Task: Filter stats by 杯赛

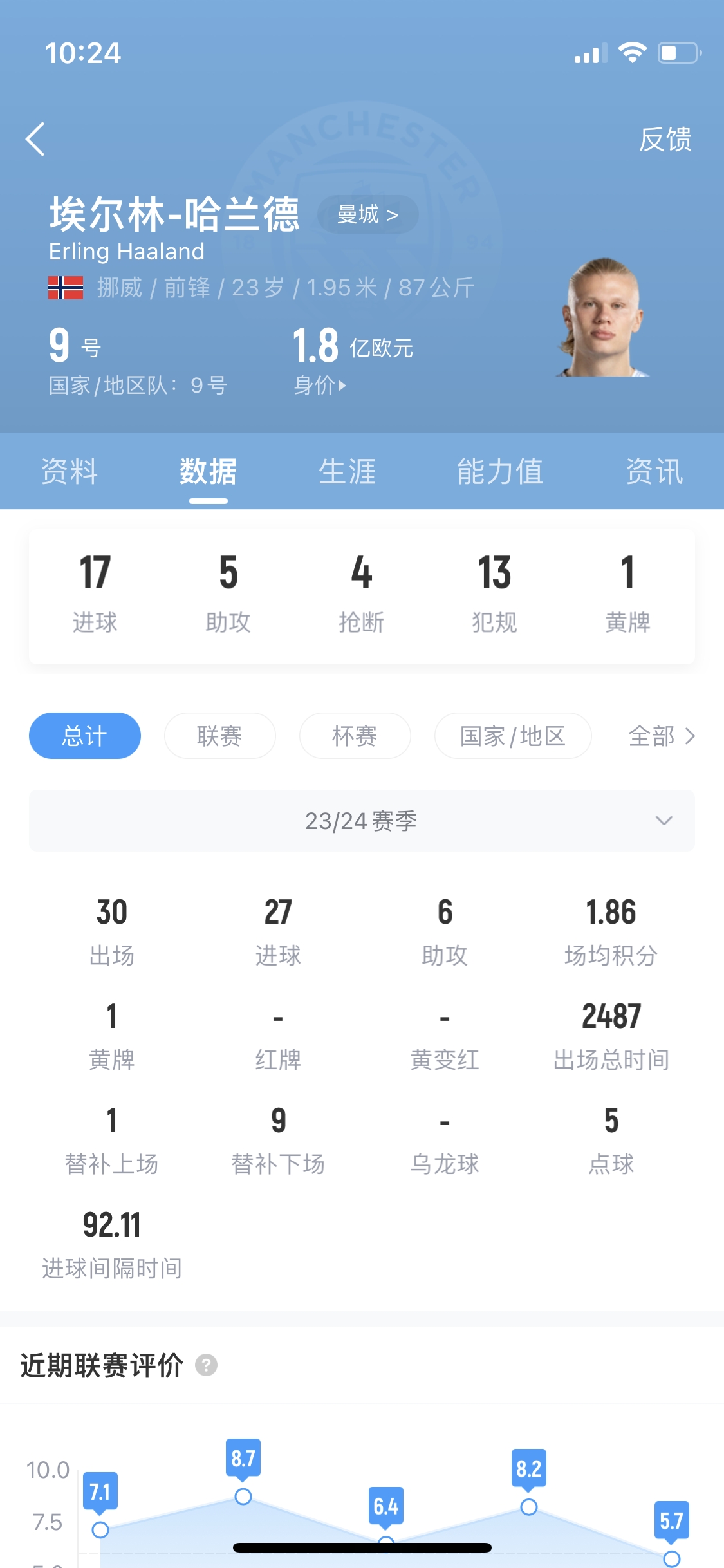Action: (355, 736)
